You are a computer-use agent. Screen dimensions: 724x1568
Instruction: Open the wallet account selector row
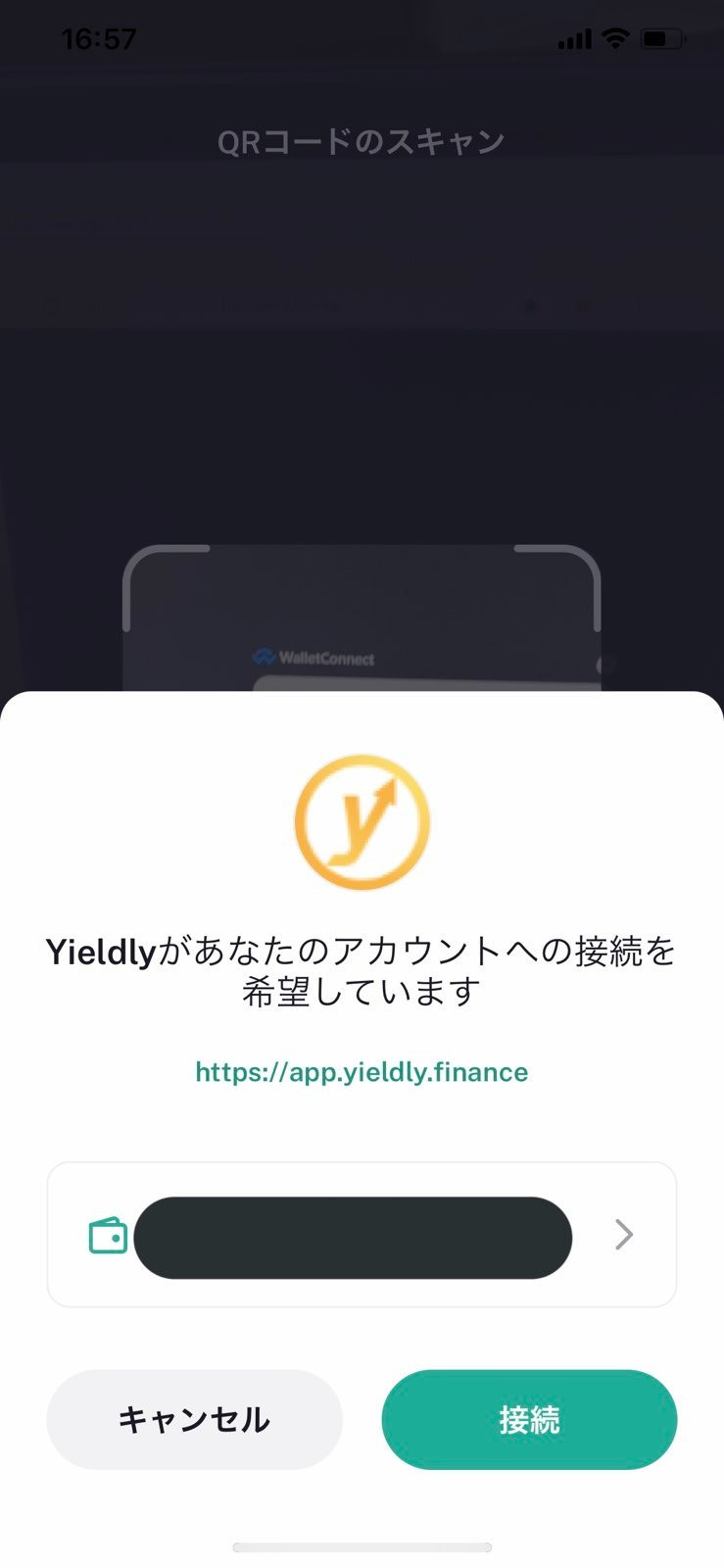click(362, 1235)
